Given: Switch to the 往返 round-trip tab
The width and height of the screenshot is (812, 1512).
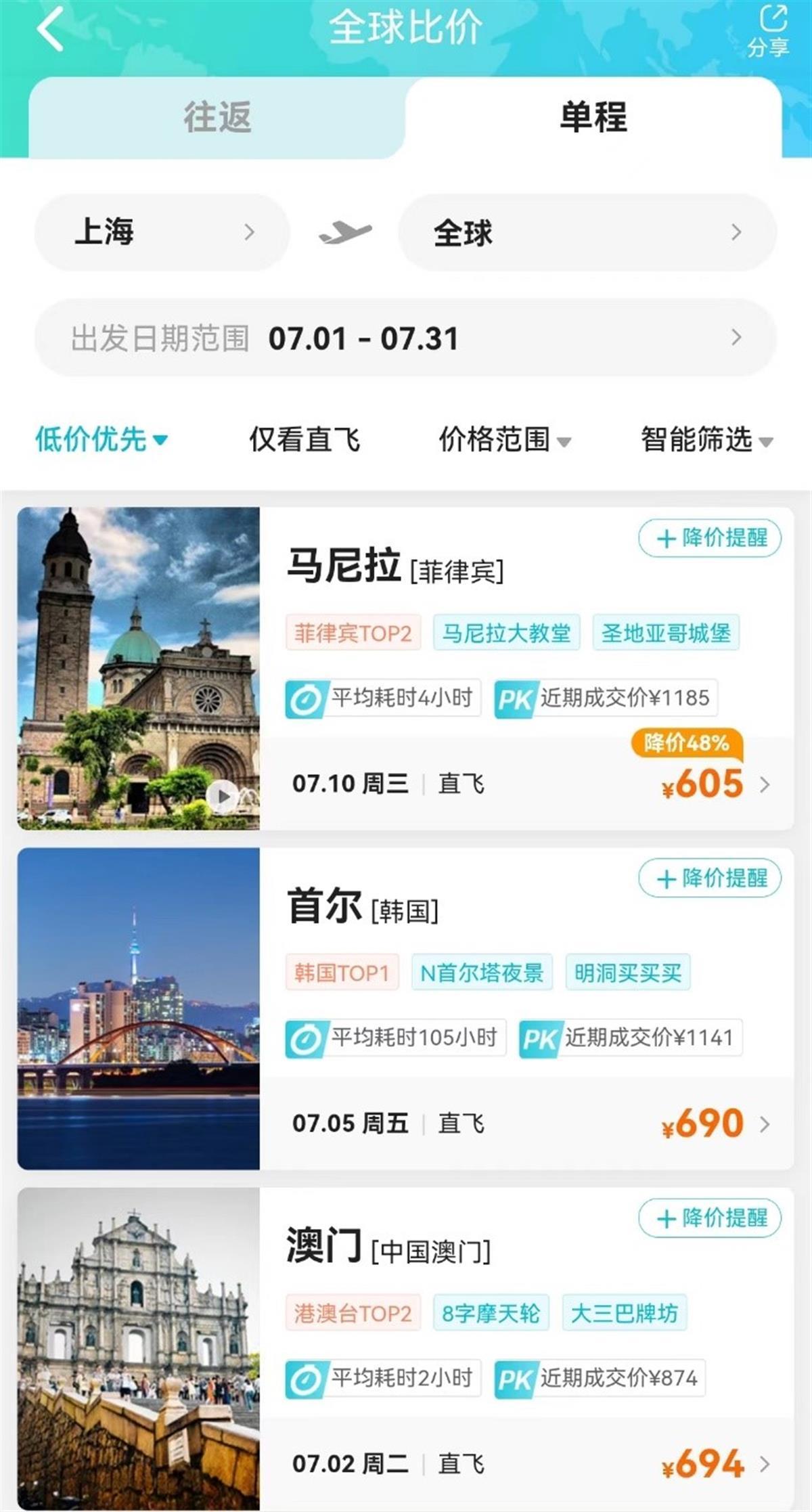Looking at the screenshot, I should [217, 117].
